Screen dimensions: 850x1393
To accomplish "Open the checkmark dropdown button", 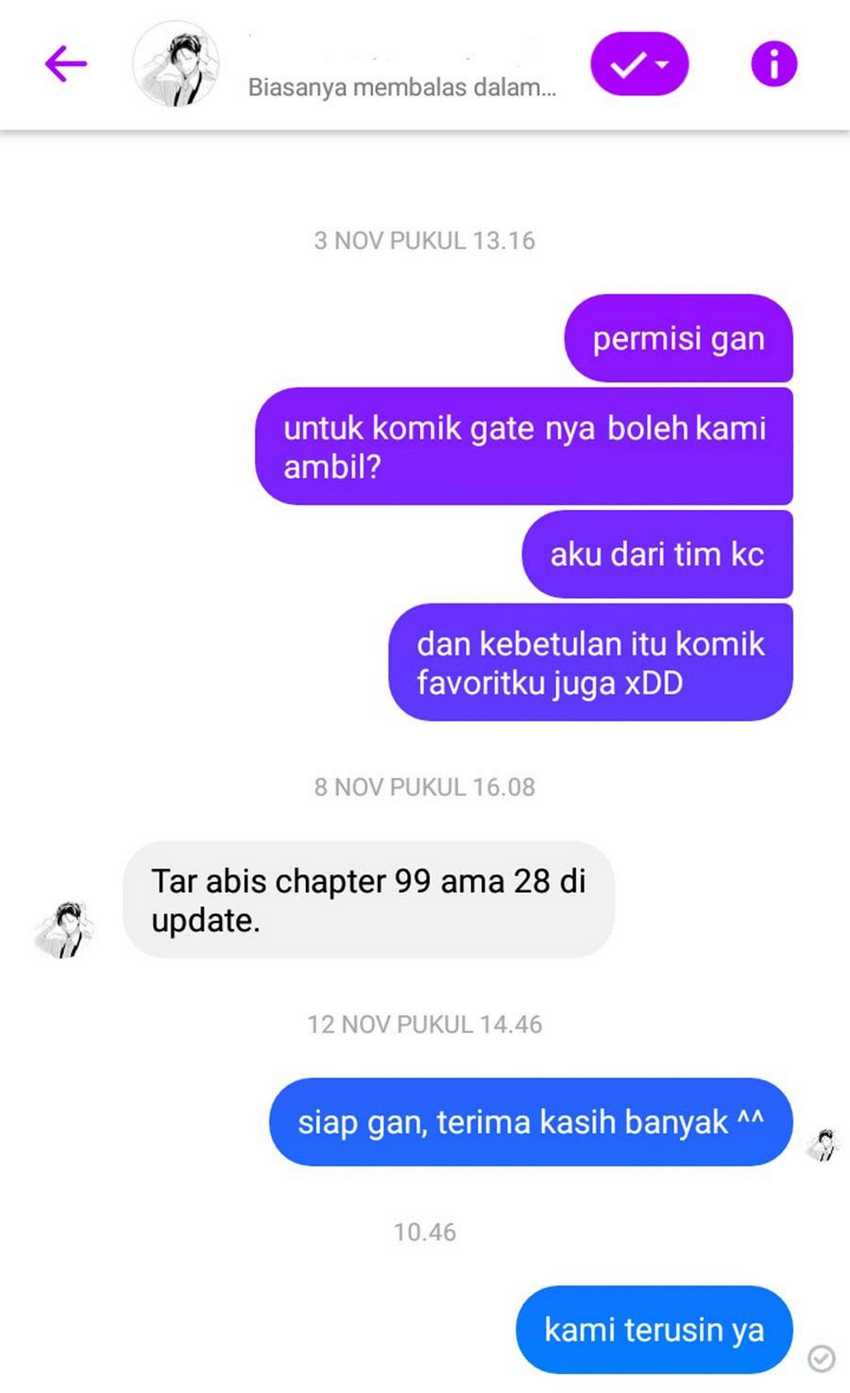I will [x=640, y=65].
